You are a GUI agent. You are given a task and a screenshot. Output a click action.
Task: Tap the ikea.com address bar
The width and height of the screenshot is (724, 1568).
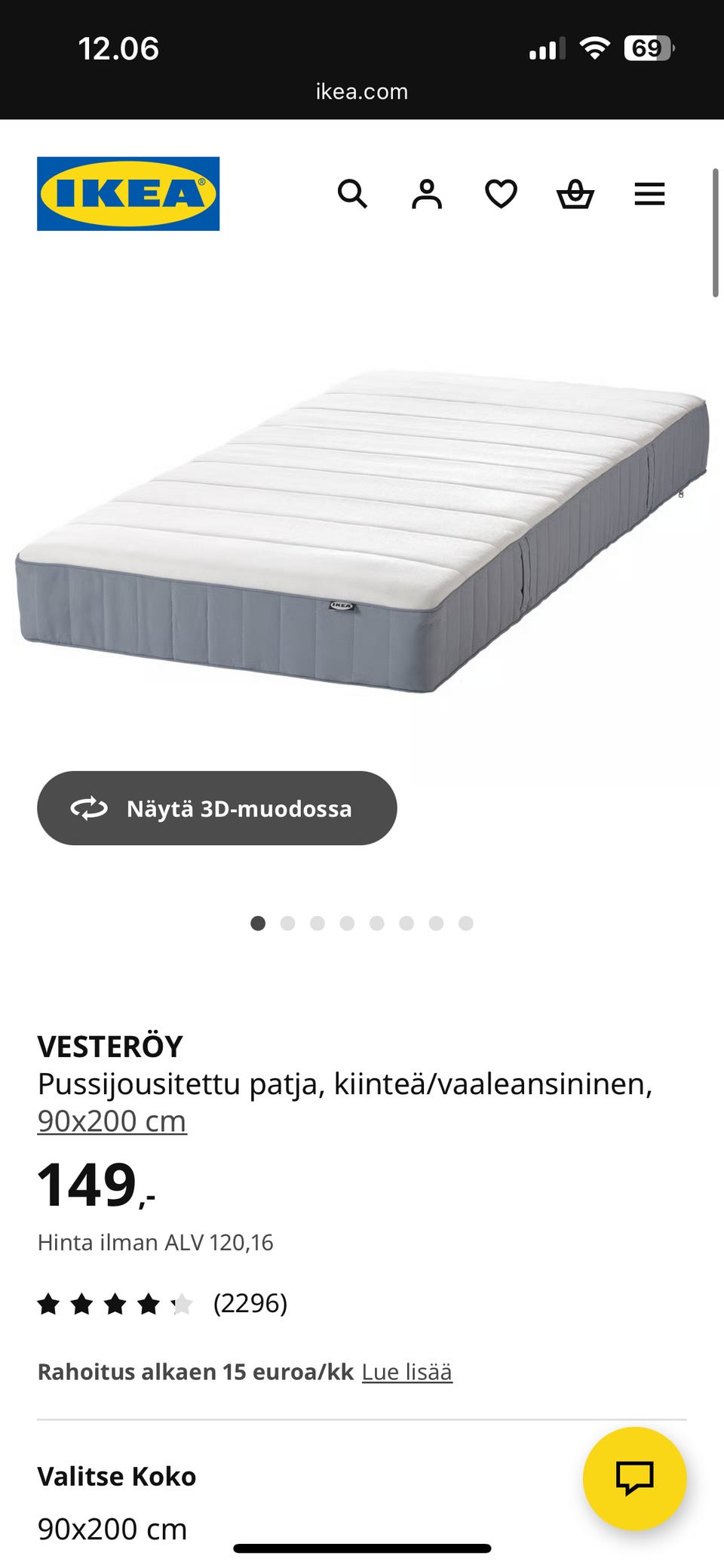pos(361,91)
